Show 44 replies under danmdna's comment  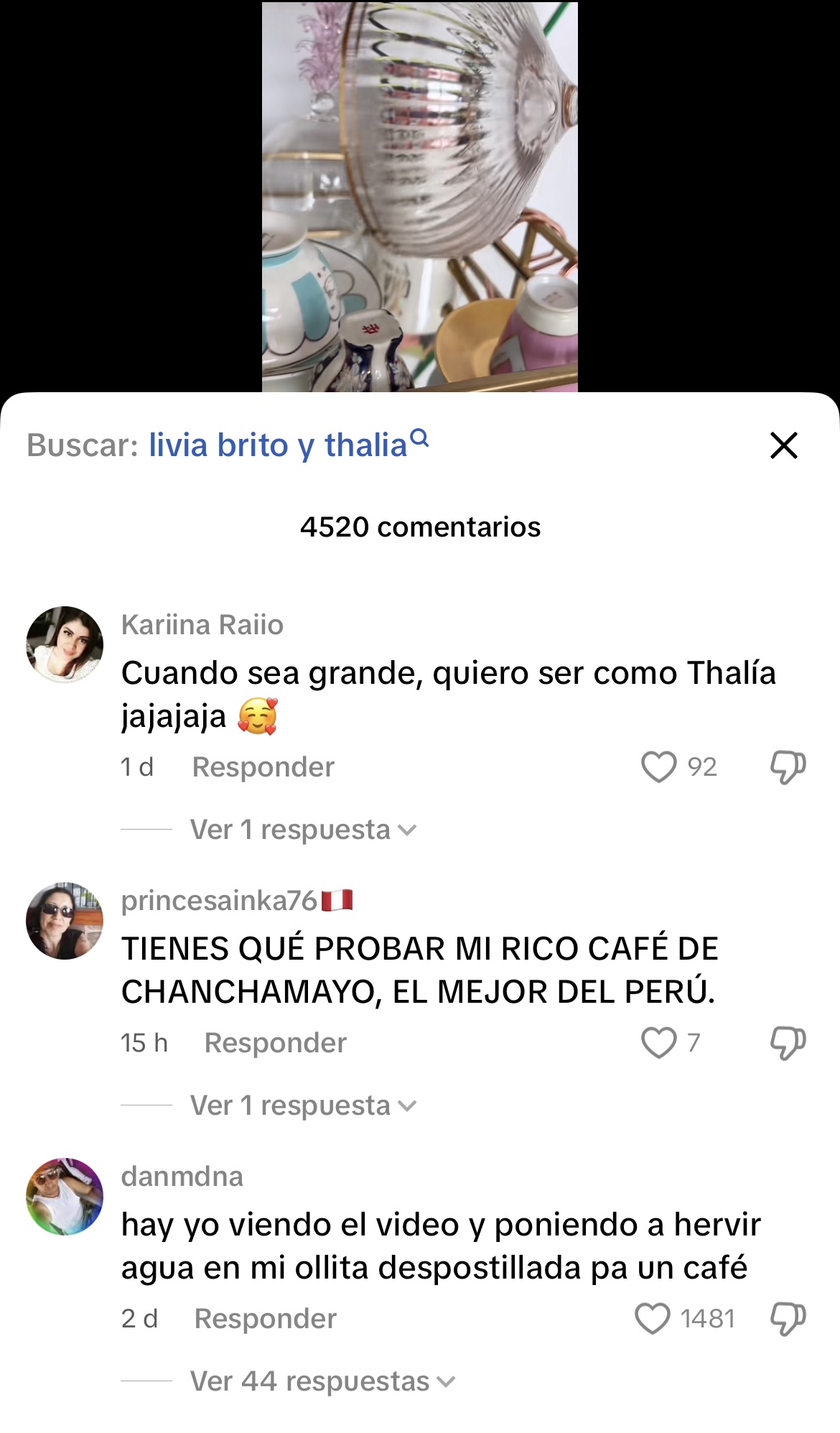[x=322, y=1381]
